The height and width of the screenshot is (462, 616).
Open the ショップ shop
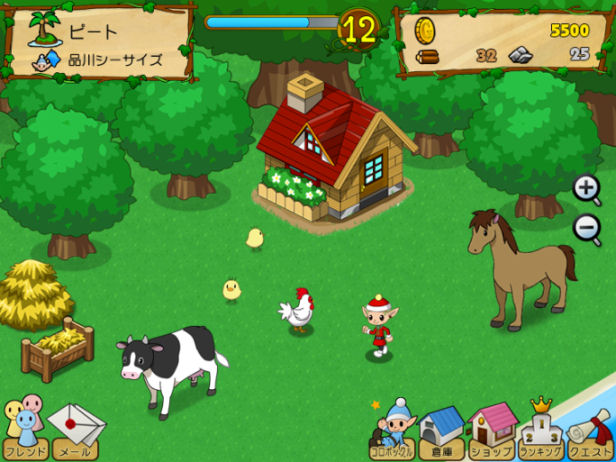coord(491,431)
